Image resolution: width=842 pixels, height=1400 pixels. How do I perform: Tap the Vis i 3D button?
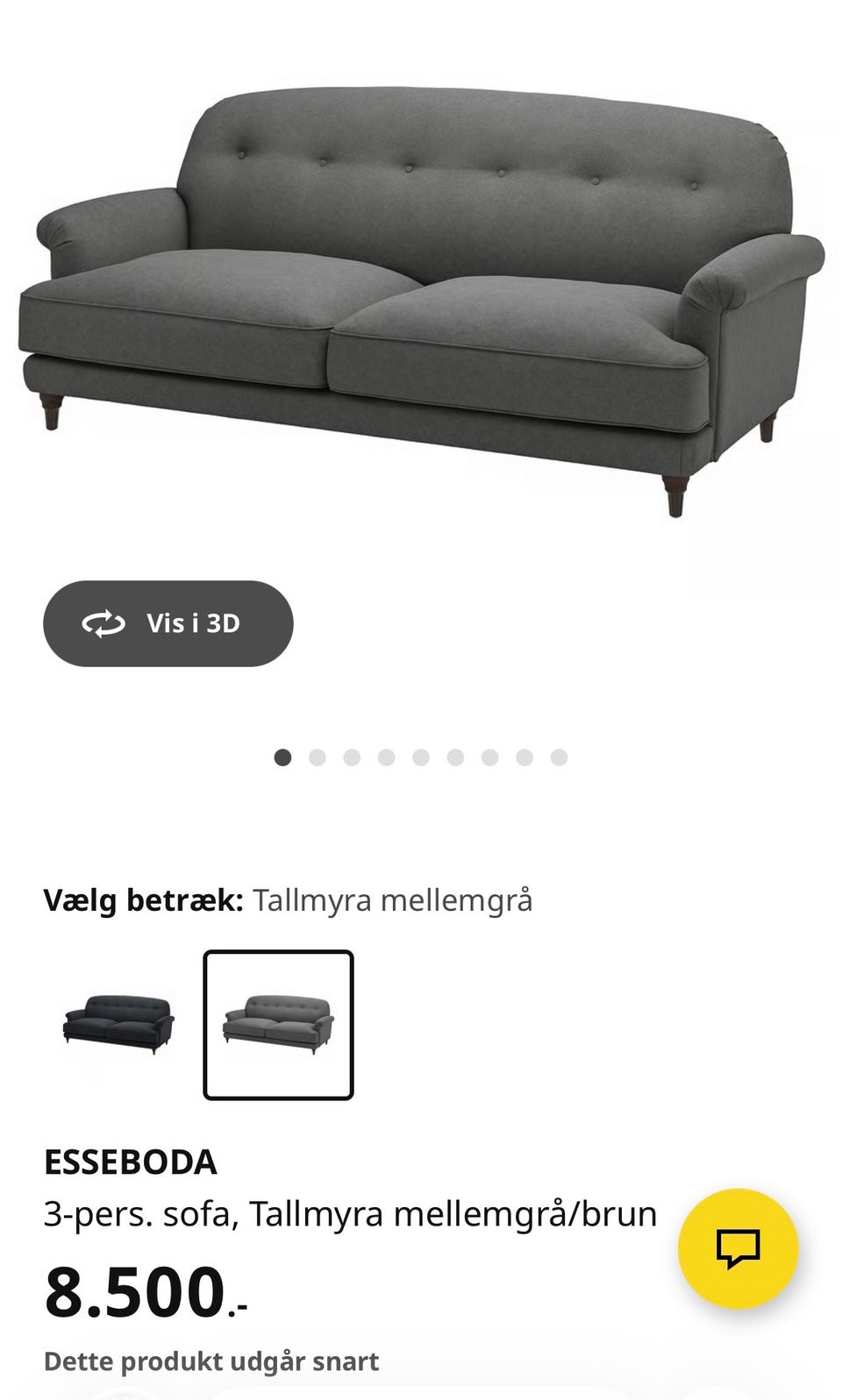(168, 624)
